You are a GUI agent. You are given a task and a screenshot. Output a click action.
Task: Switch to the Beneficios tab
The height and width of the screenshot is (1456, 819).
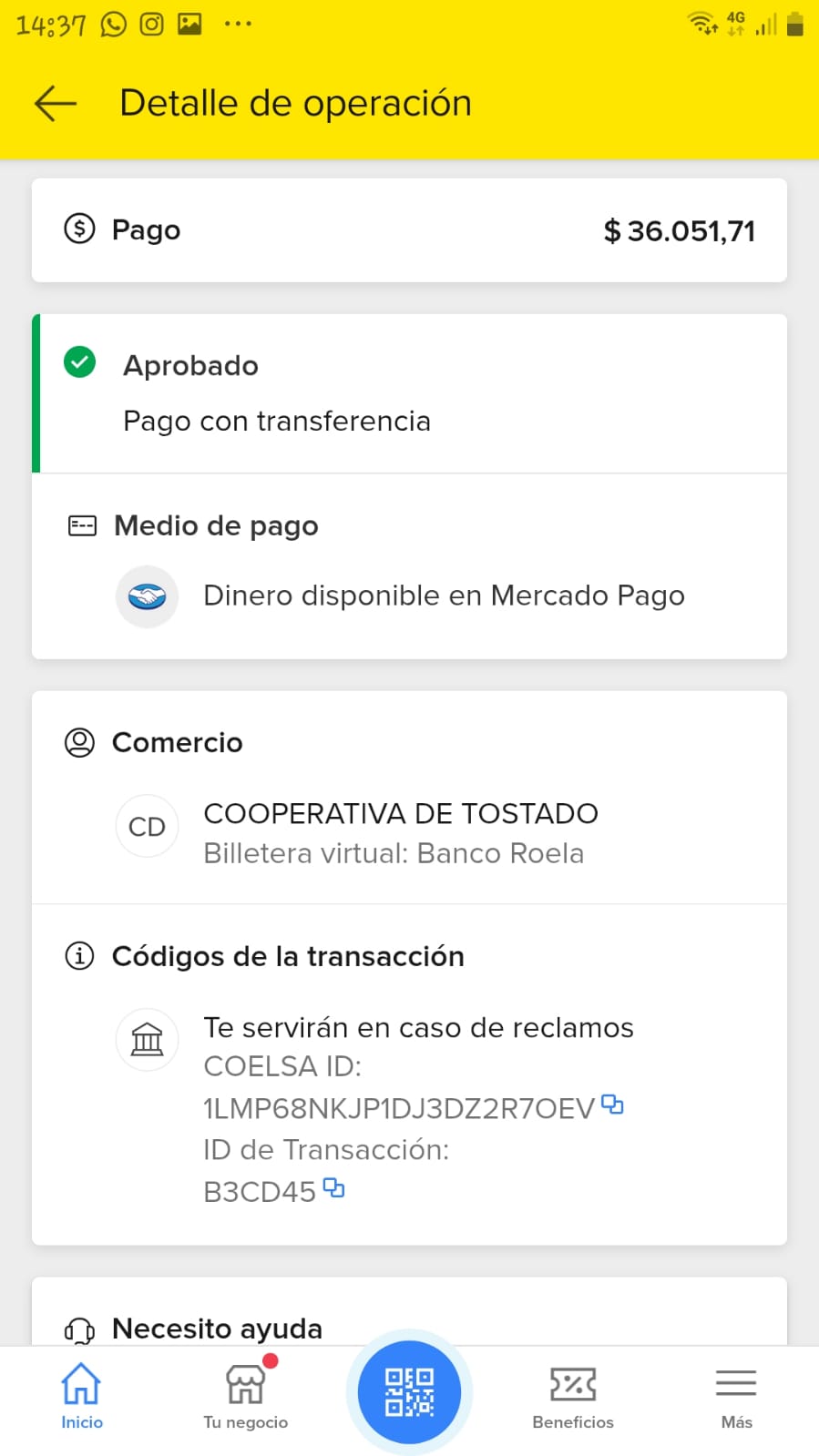point(572,1396)
